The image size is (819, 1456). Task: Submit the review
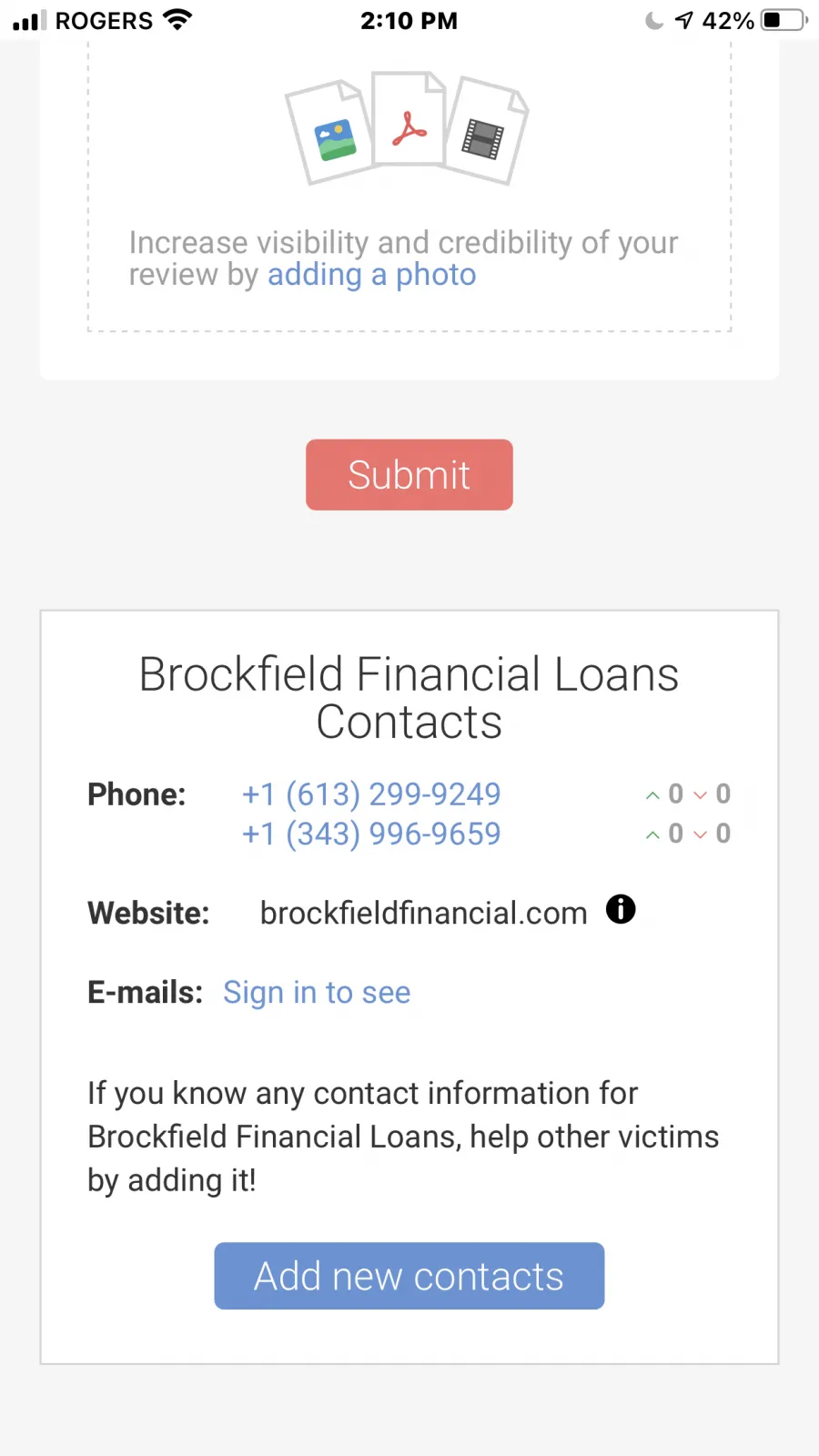(x=409, y=475)
